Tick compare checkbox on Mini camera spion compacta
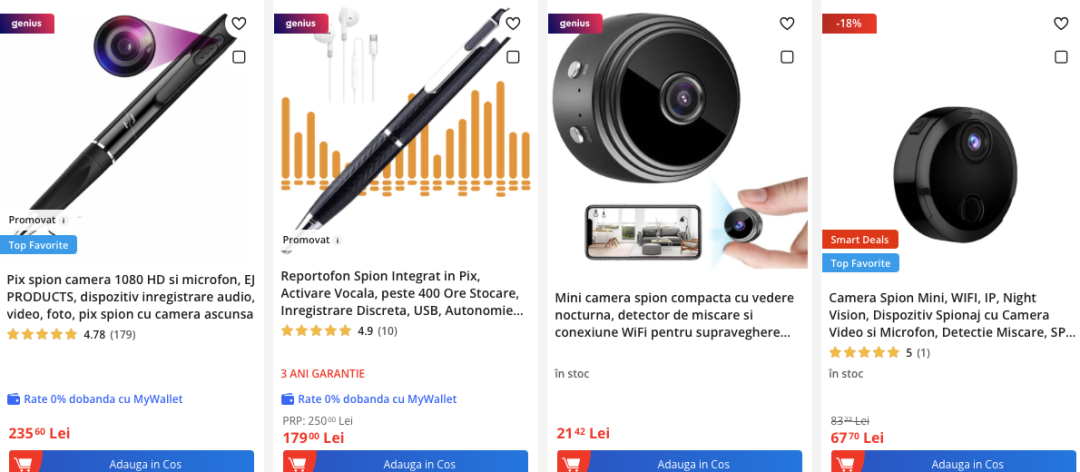The image size is (1080, 472). (787, 57)
